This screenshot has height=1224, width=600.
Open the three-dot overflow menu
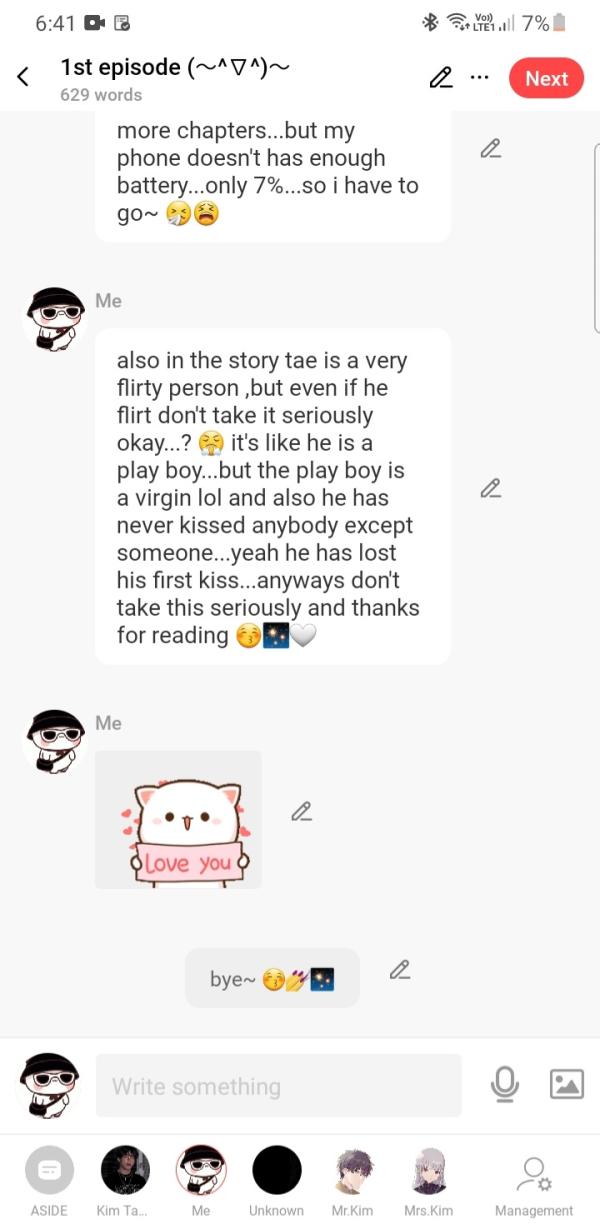coord(479,77)
